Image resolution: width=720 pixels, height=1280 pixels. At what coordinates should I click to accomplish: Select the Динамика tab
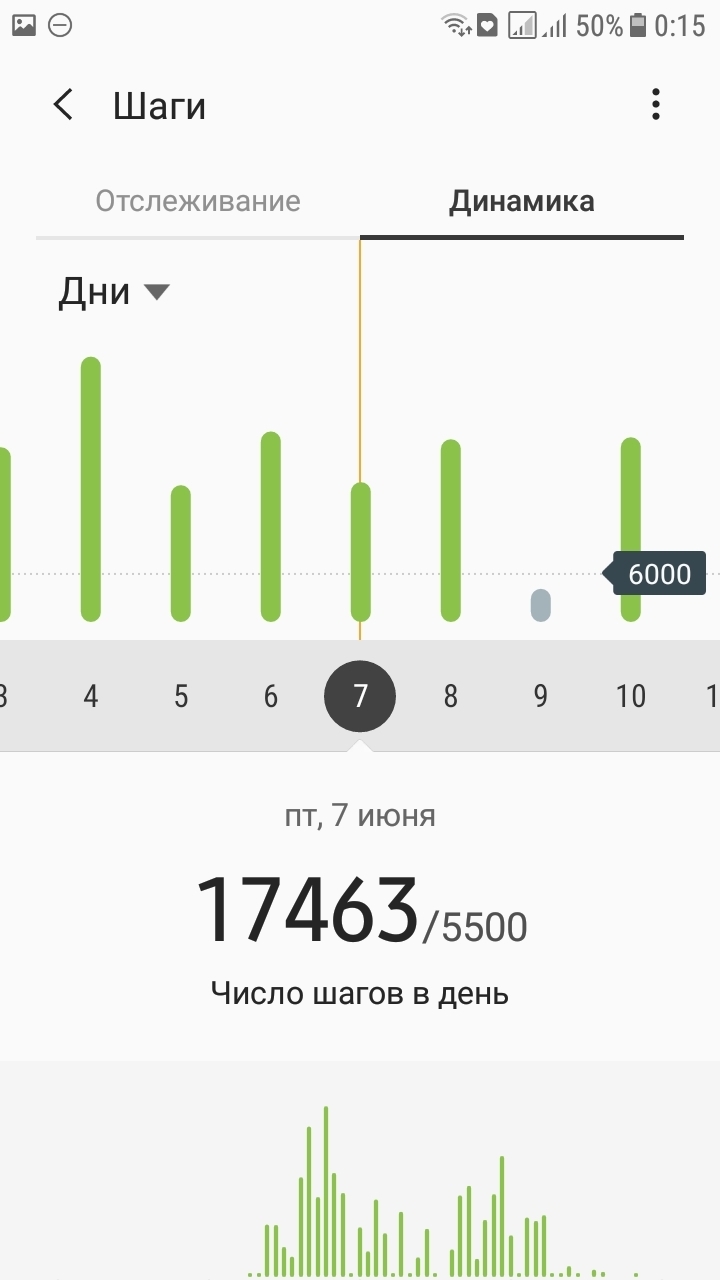pyautogui.click(x=522, y=201)
